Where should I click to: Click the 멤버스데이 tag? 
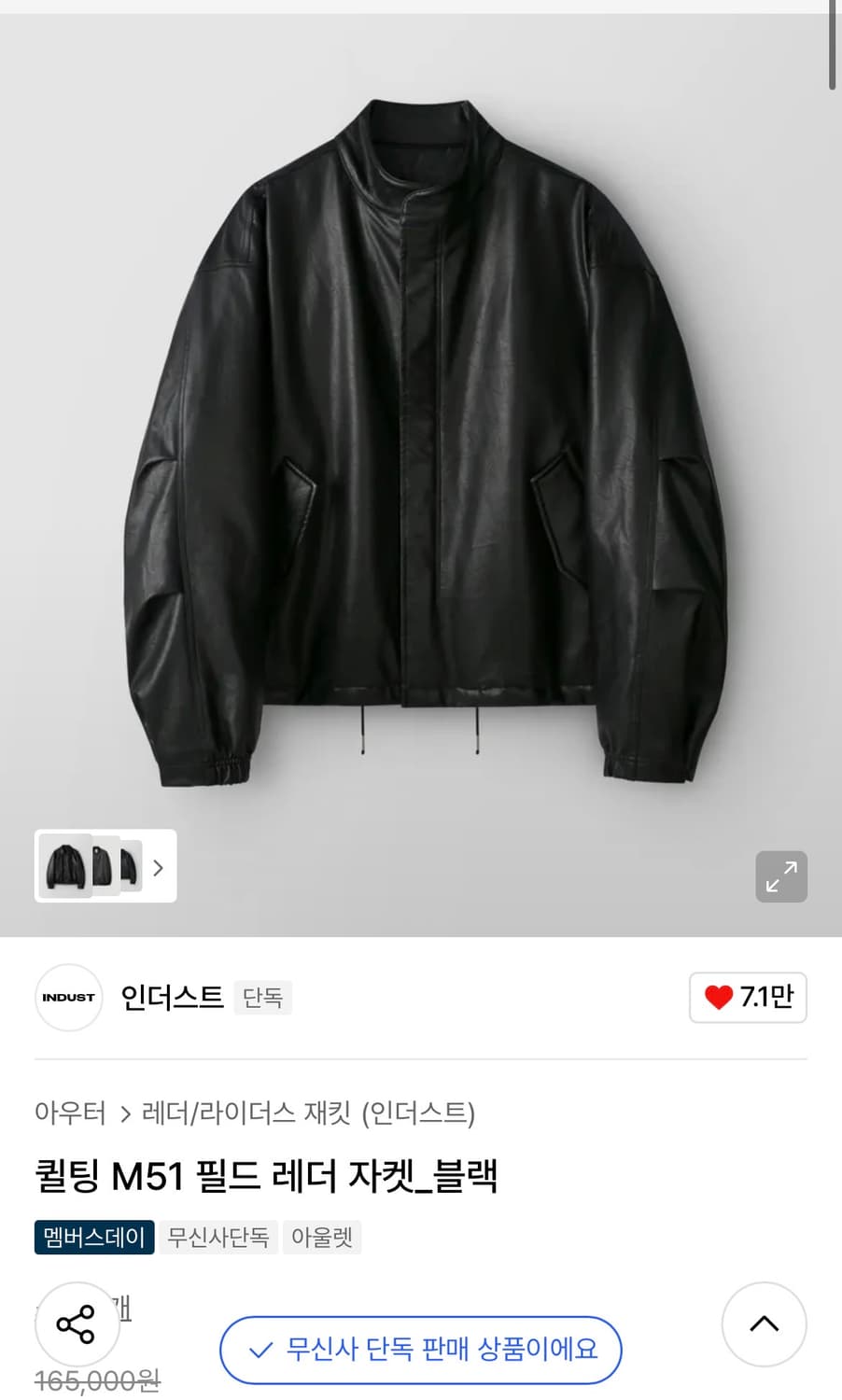click(x=93, y=1237)
